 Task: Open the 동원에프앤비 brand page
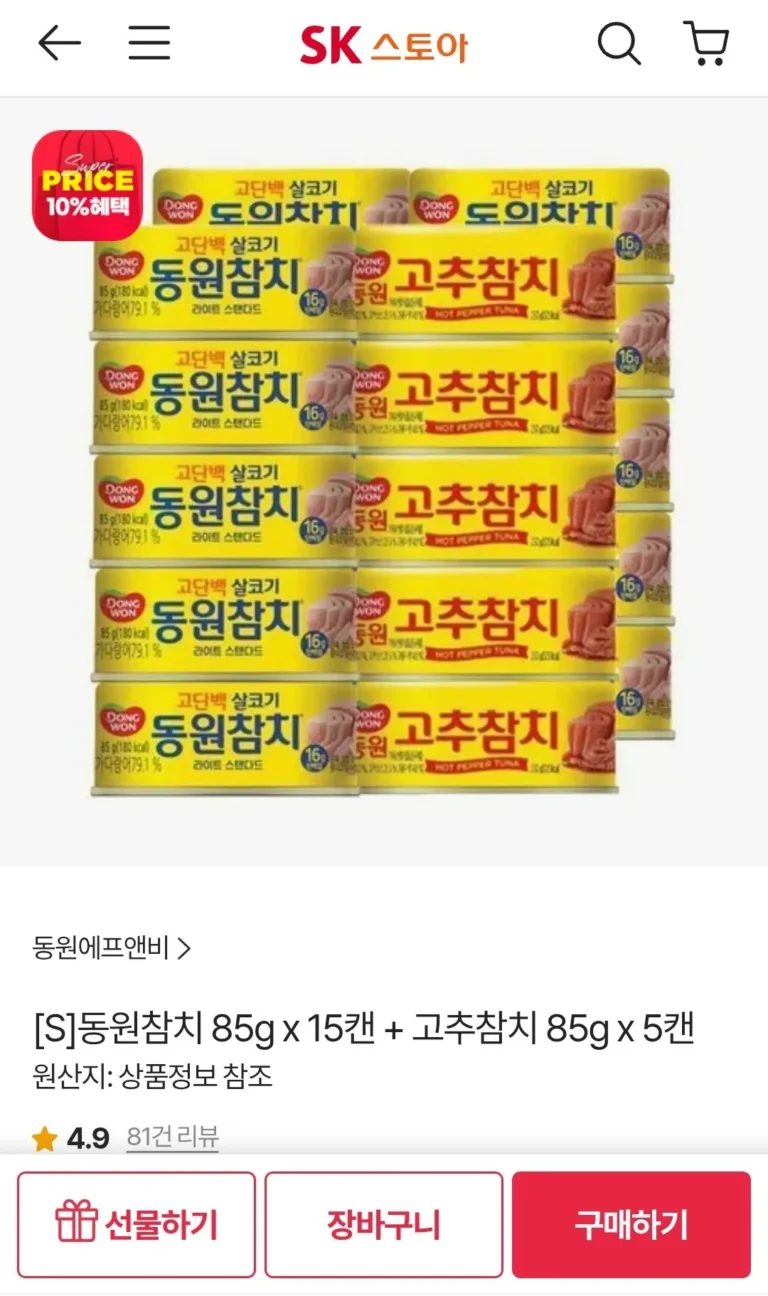[111, 948]
